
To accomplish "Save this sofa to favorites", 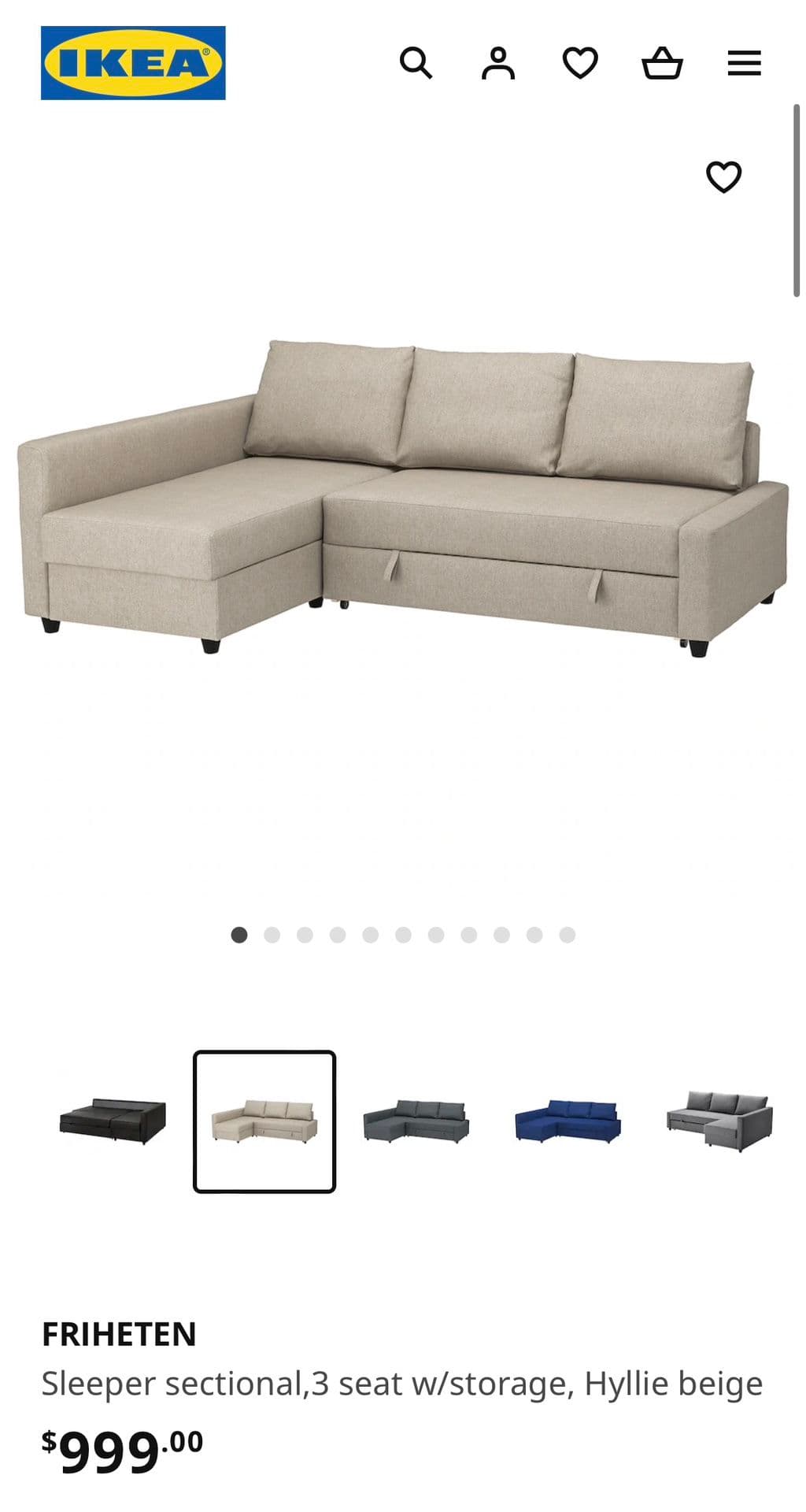I will [x=723, y=176].
